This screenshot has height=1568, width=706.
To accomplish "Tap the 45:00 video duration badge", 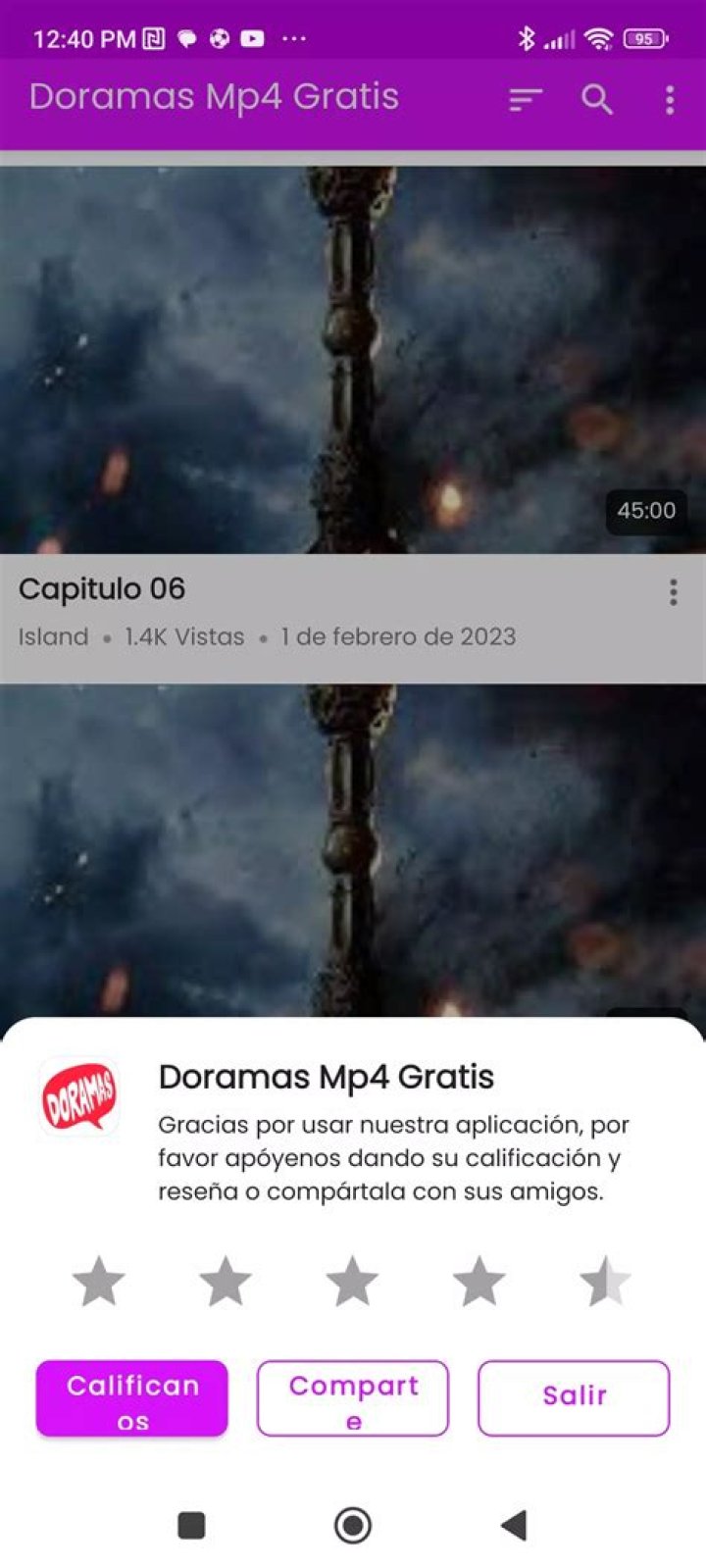I will (648, 511).
